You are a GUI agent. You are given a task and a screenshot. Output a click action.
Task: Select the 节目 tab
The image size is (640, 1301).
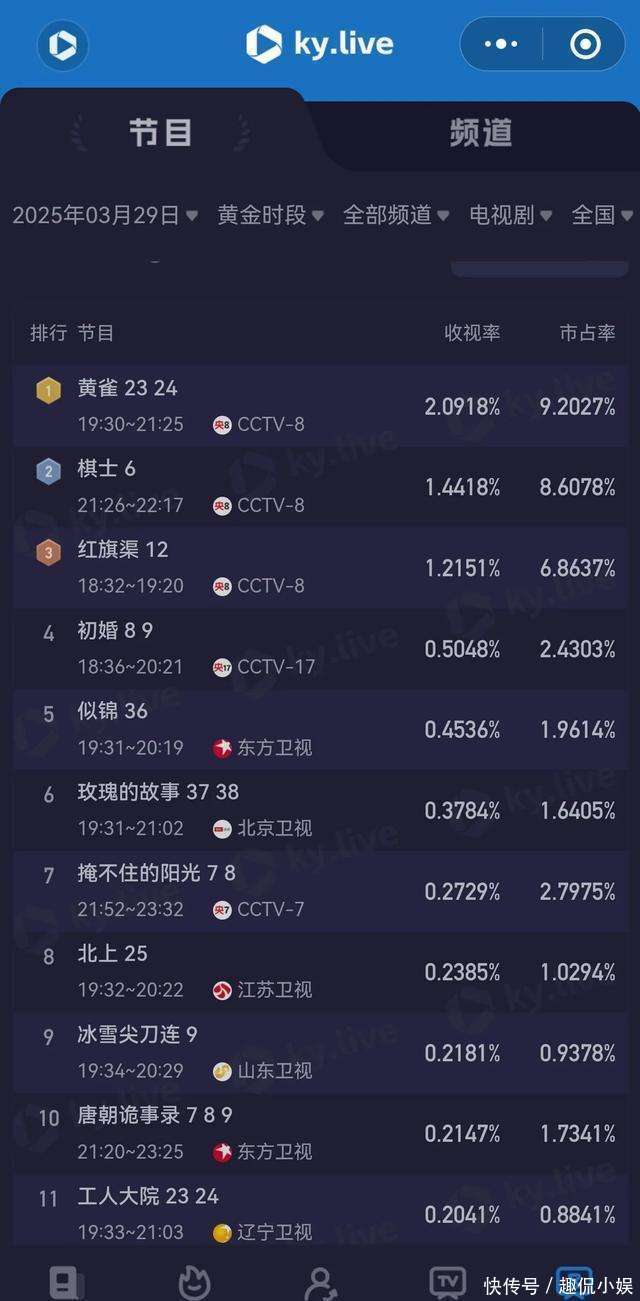(160, 133)
